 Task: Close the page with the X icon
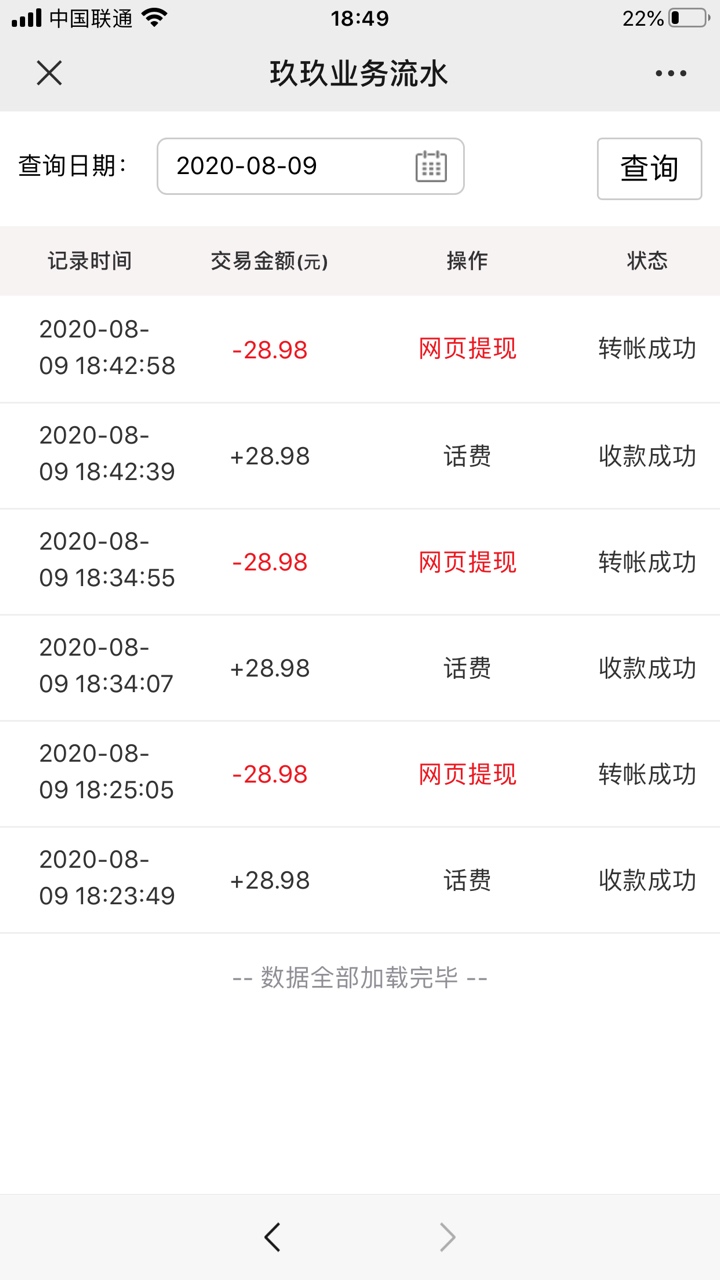coord(49,73)
